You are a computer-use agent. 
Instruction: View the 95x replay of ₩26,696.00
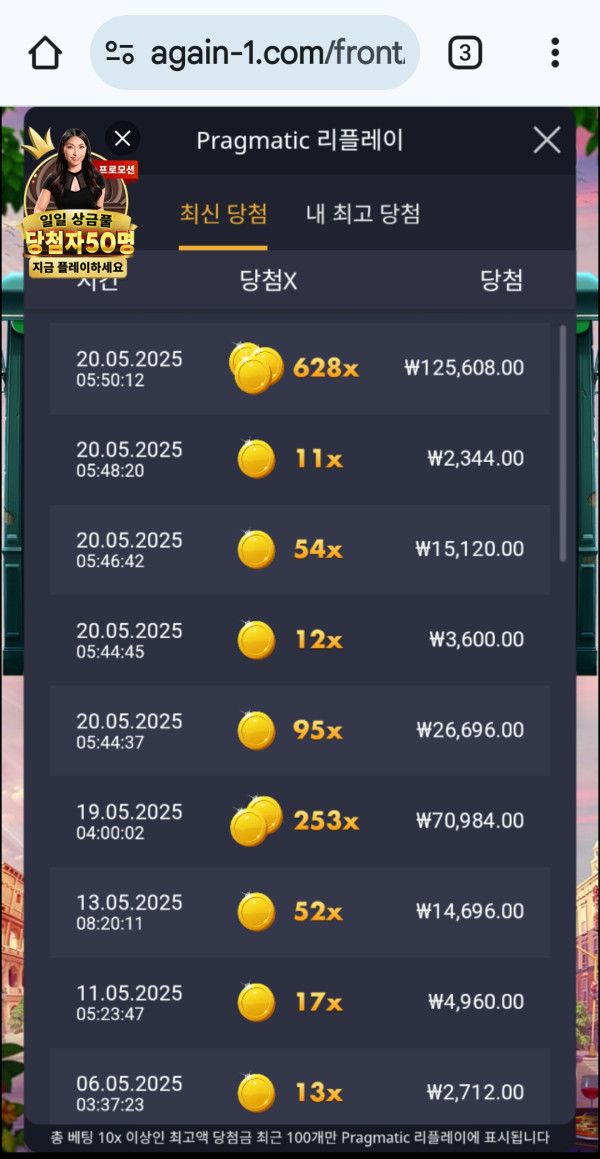point(299,730)
